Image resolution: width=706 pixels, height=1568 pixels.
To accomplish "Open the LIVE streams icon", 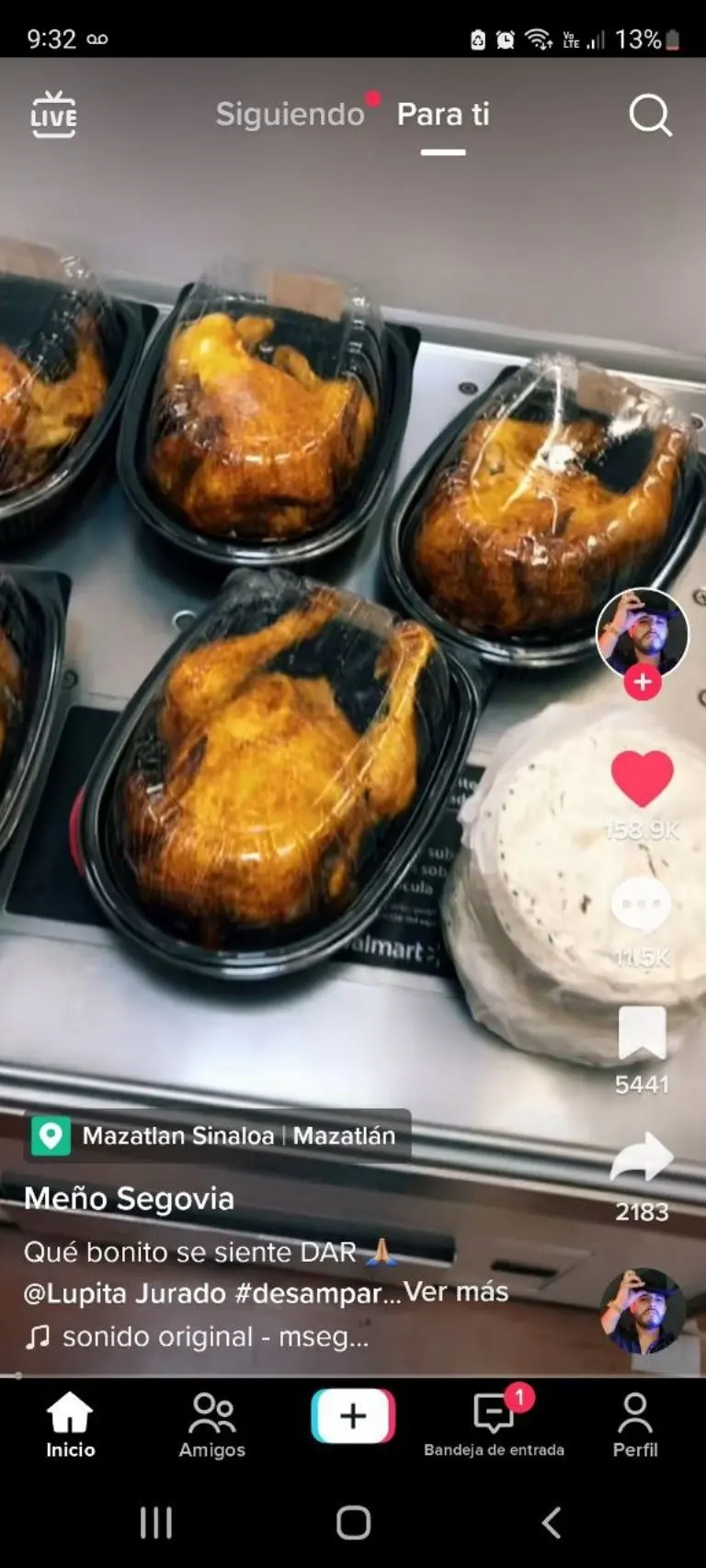I will 53,115.
